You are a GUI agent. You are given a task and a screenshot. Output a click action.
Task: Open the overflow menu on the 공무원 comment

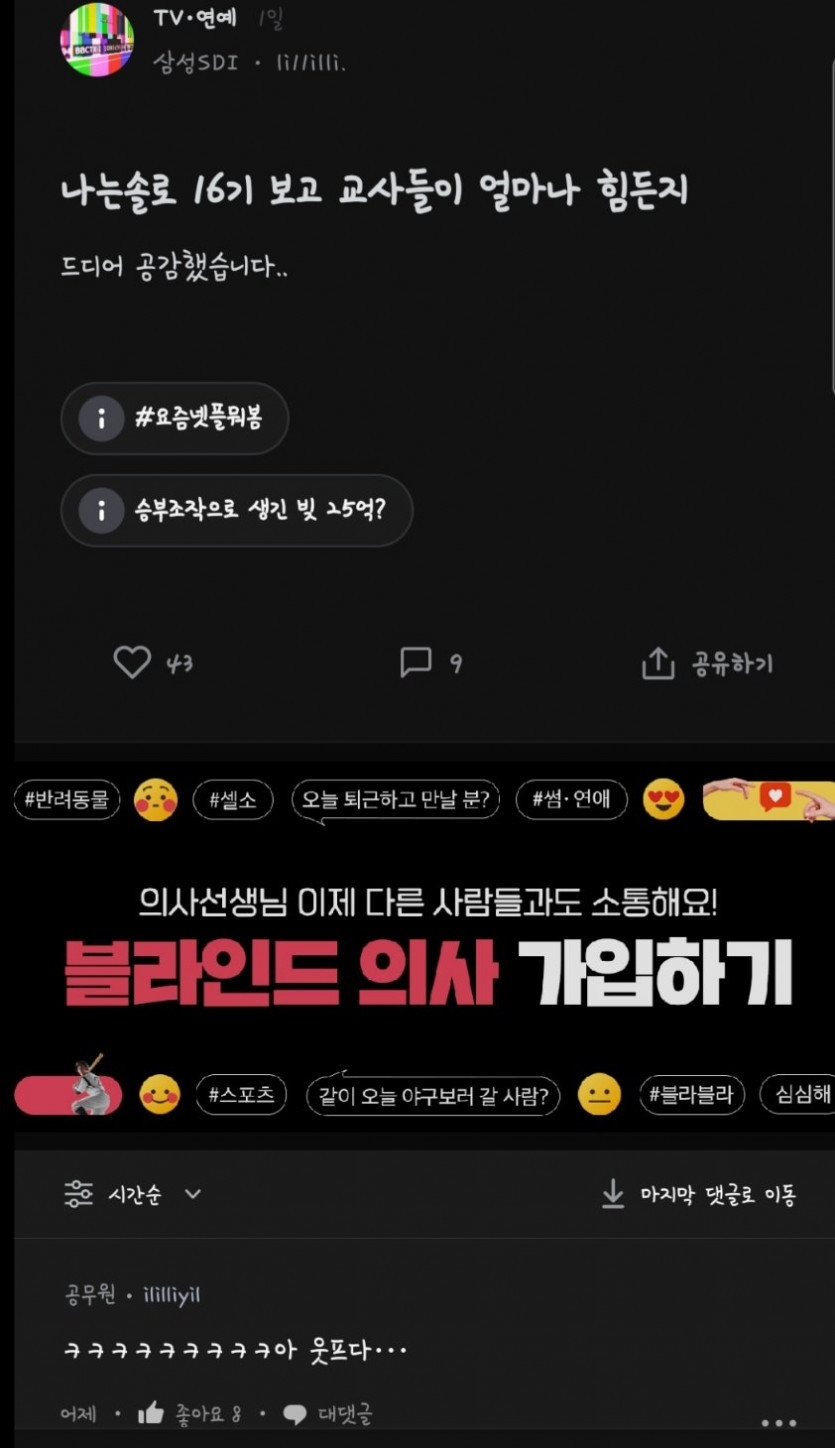click(x=778, y=1422)
